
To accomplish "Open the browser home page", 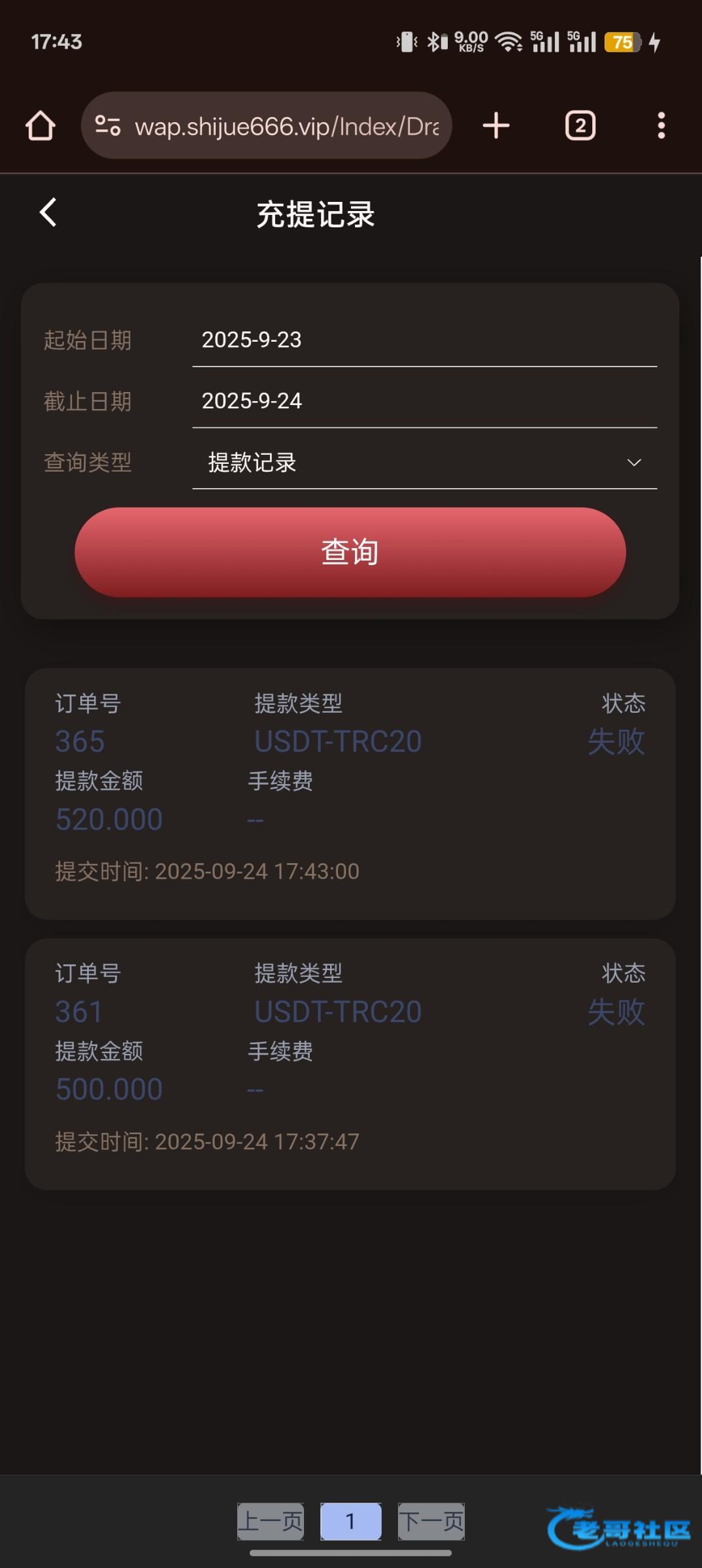I will click(x=40, y=125).
